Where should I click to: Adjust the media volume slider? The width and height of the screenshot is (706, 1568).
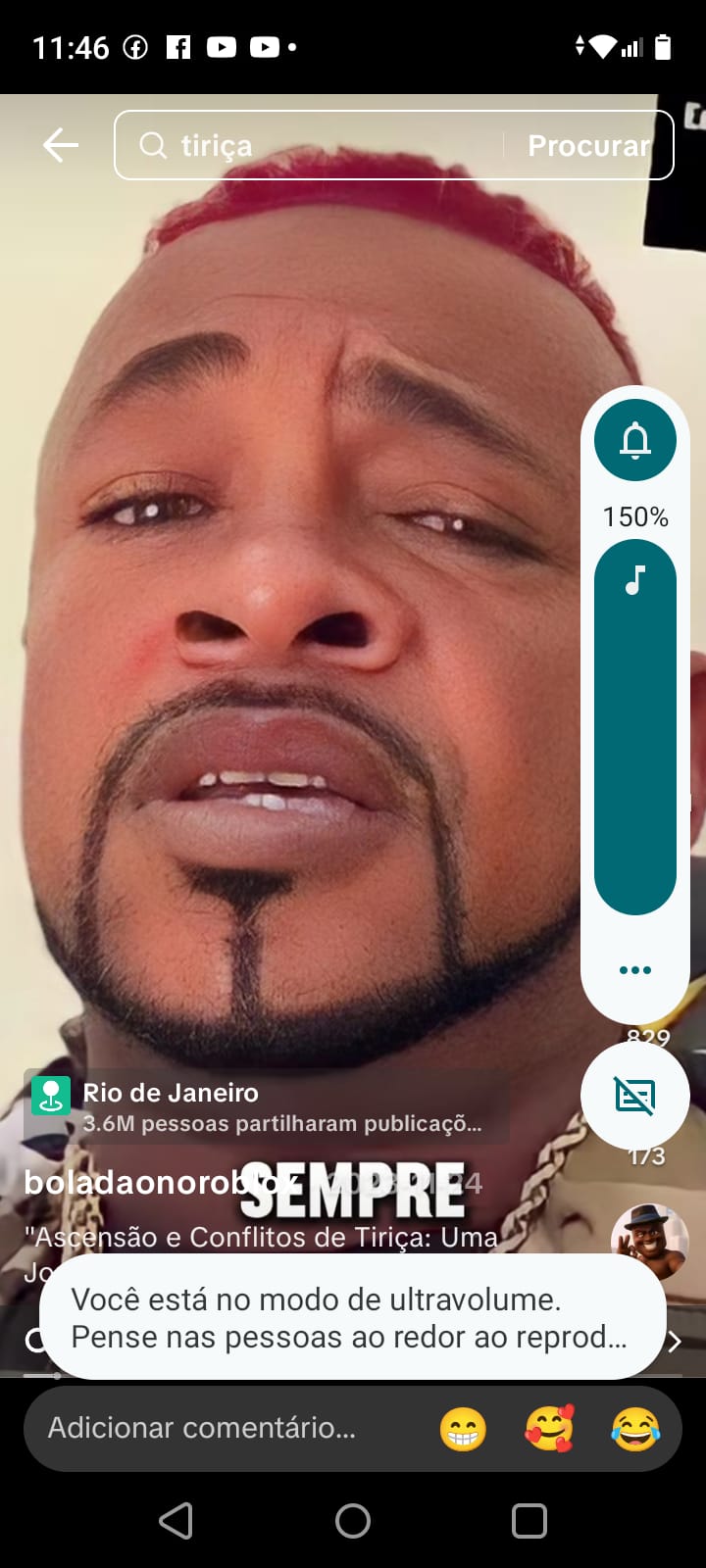pos(635,725)
